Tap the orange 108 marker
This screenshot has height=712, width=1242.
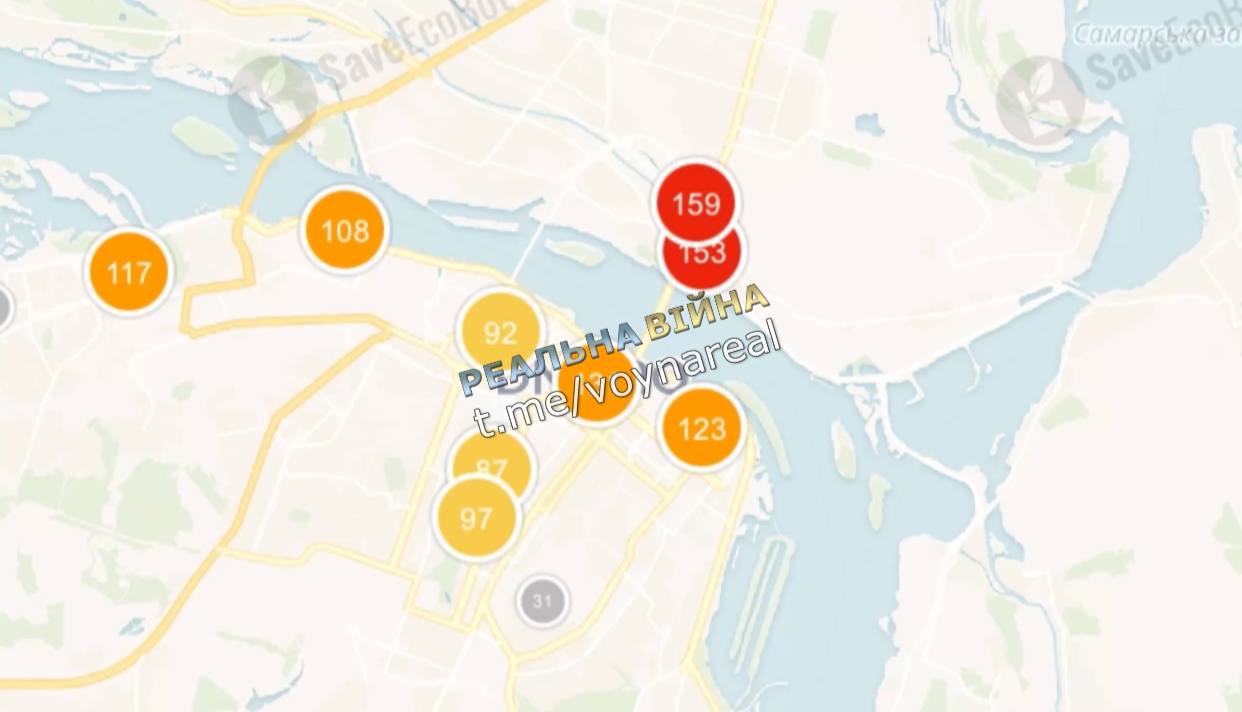pos(345,231)
